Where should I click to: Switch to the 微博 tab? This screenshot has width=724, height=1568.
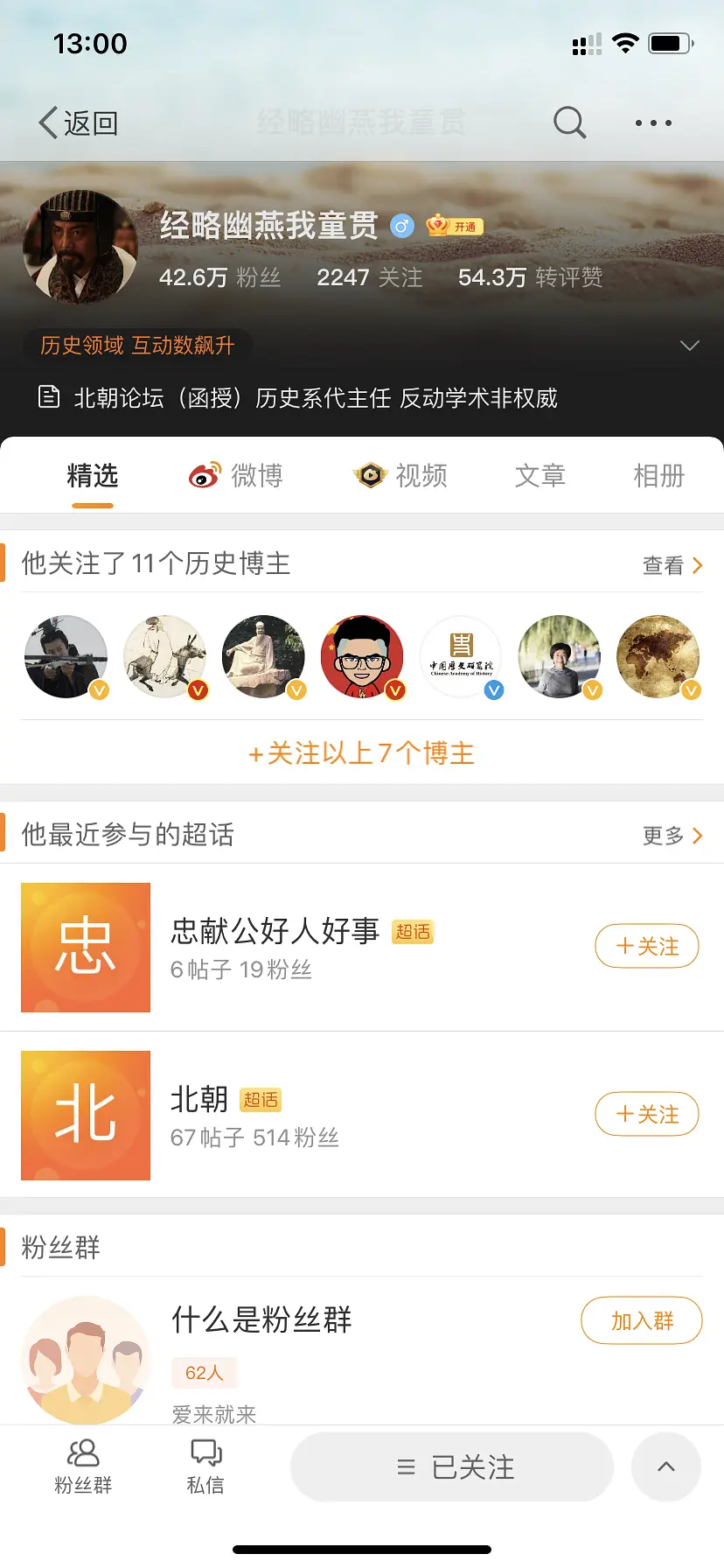[236, 476]
